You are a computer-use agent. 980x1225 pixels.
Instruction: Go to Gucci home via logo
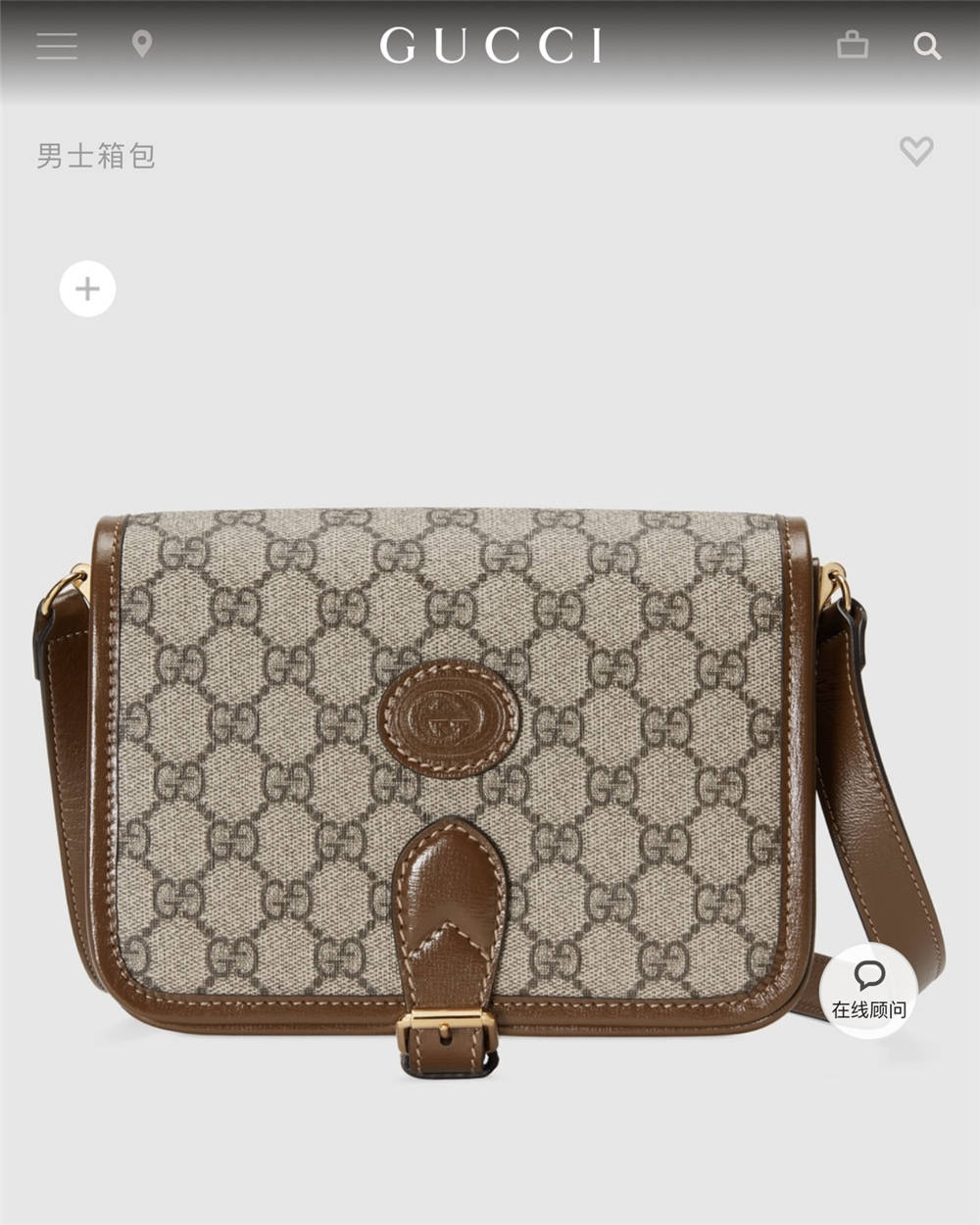point(491,45)
